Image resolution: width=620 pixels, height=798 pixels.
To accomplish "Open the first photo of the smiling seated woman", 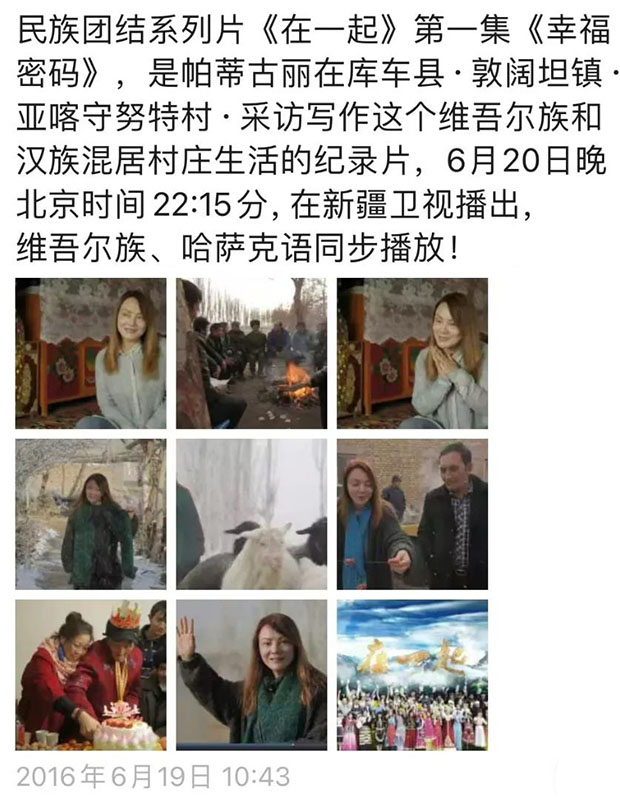I will [x=90, y=353].
